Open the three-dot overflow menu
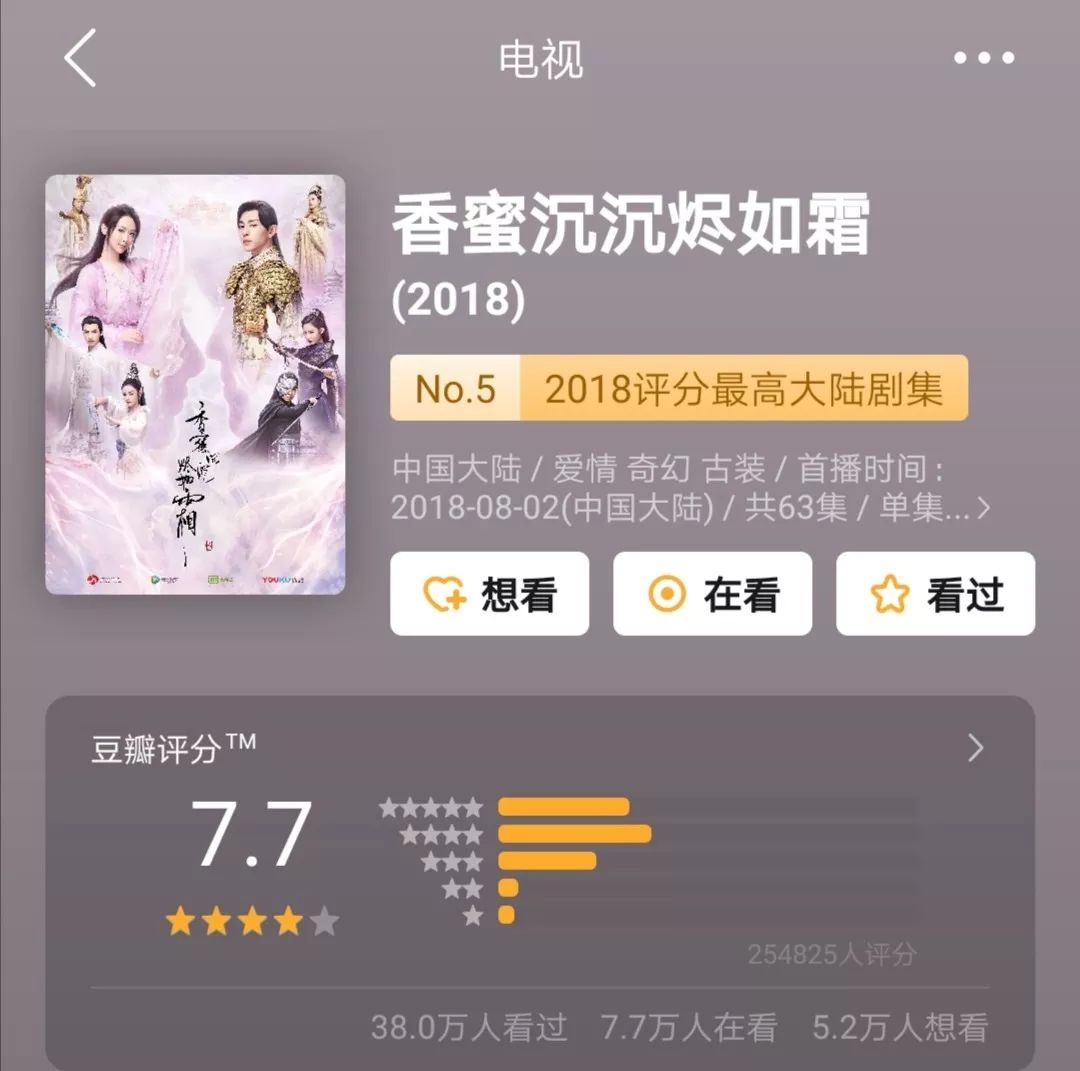Screen dimensions: 1080x1071 pos(983,58)
